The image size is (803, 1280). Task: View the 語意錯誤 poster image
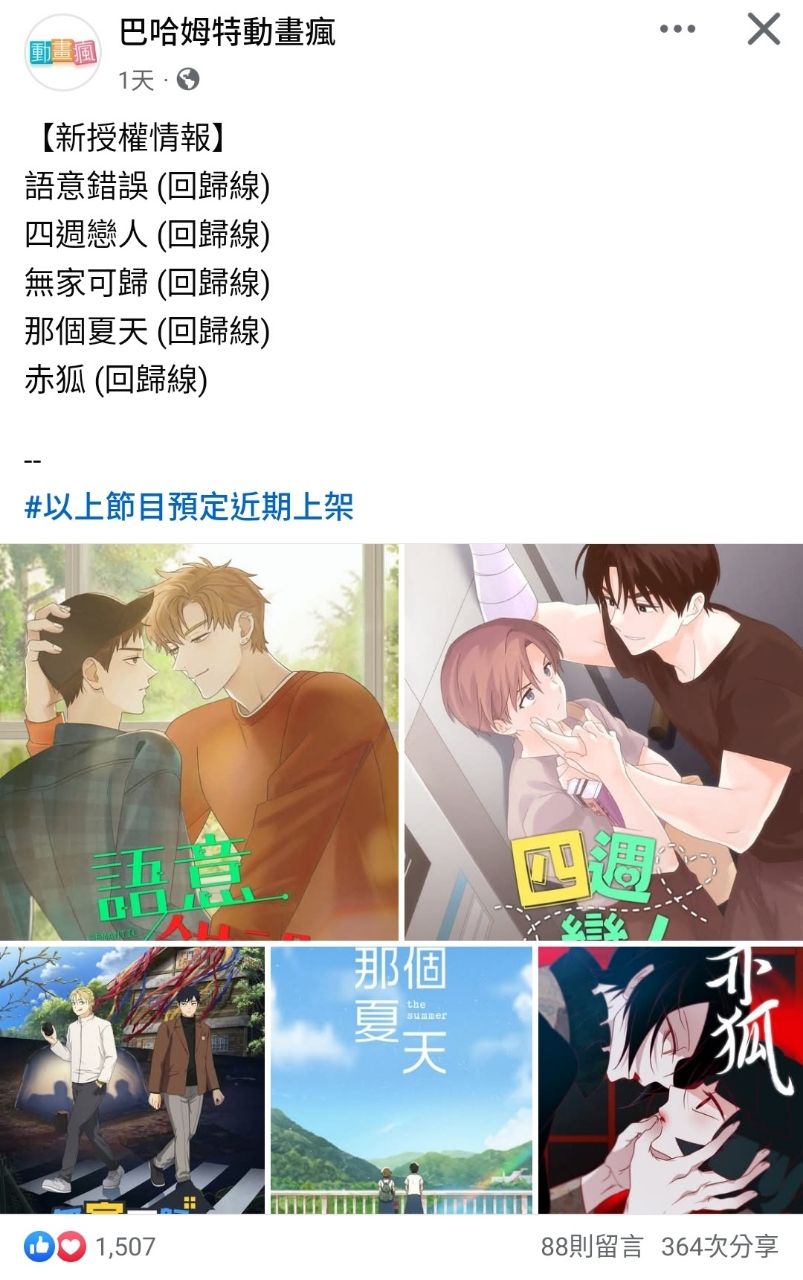point(199,741)
